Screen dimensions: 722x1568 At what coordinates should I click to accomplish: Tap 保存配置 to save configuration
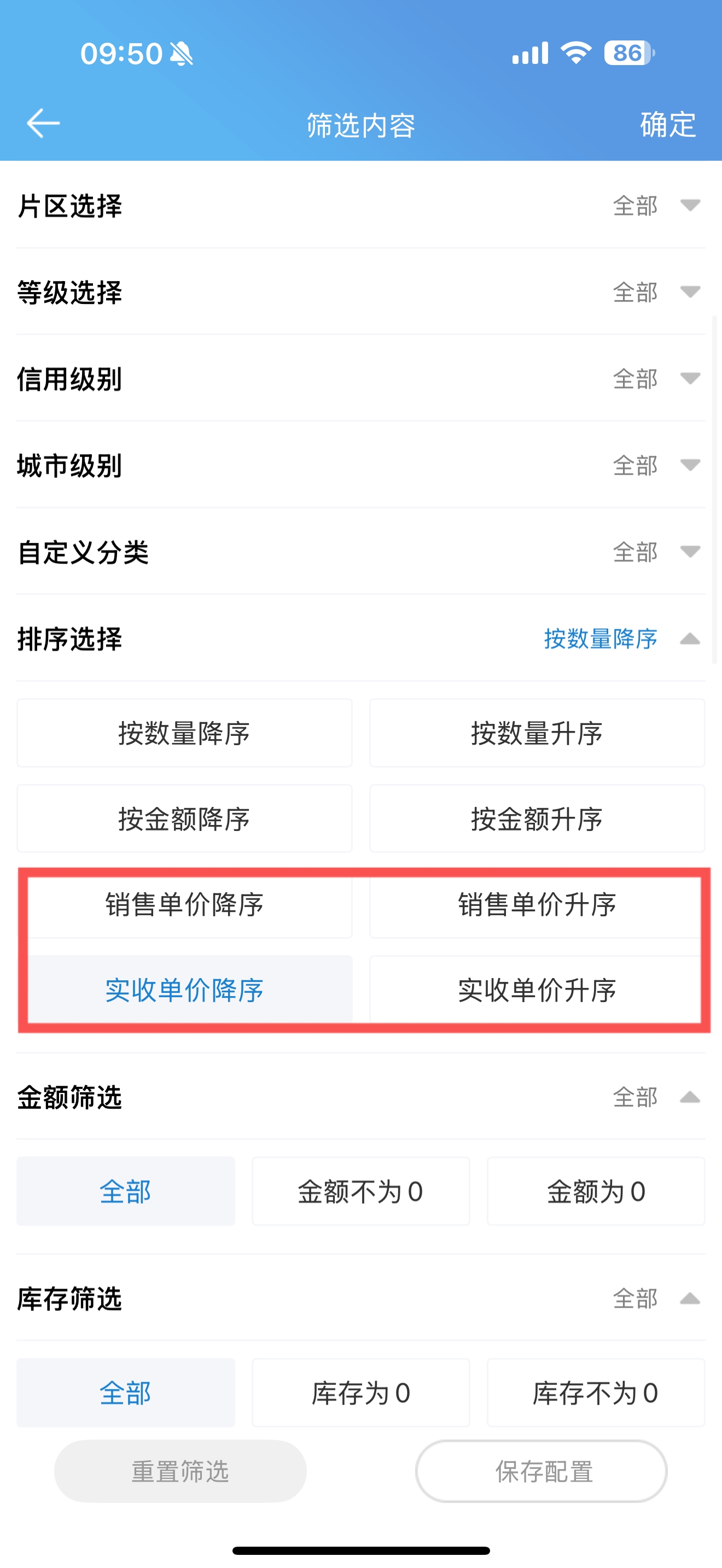[542, 1471]
